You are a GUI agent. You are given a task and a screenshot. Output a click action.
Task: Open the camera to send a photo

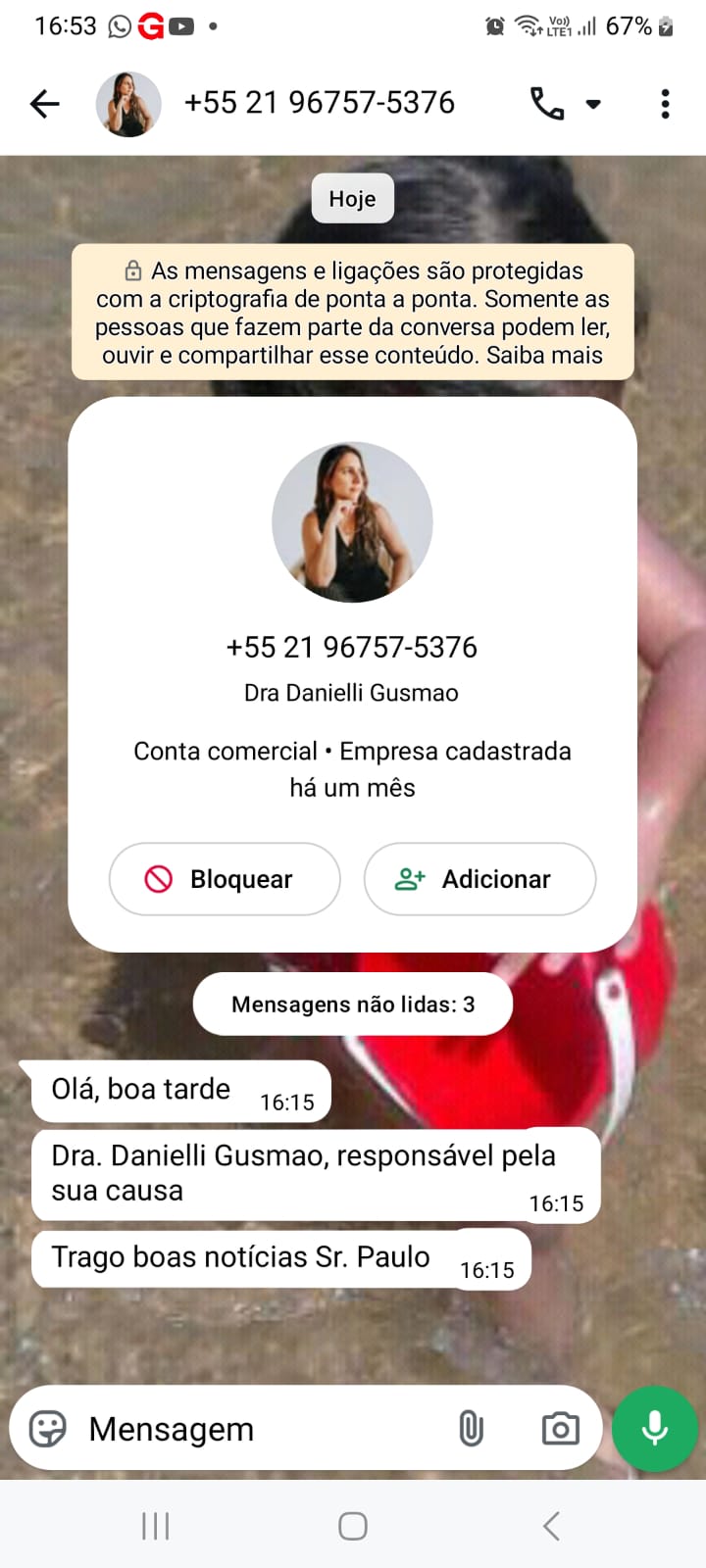560,1429
